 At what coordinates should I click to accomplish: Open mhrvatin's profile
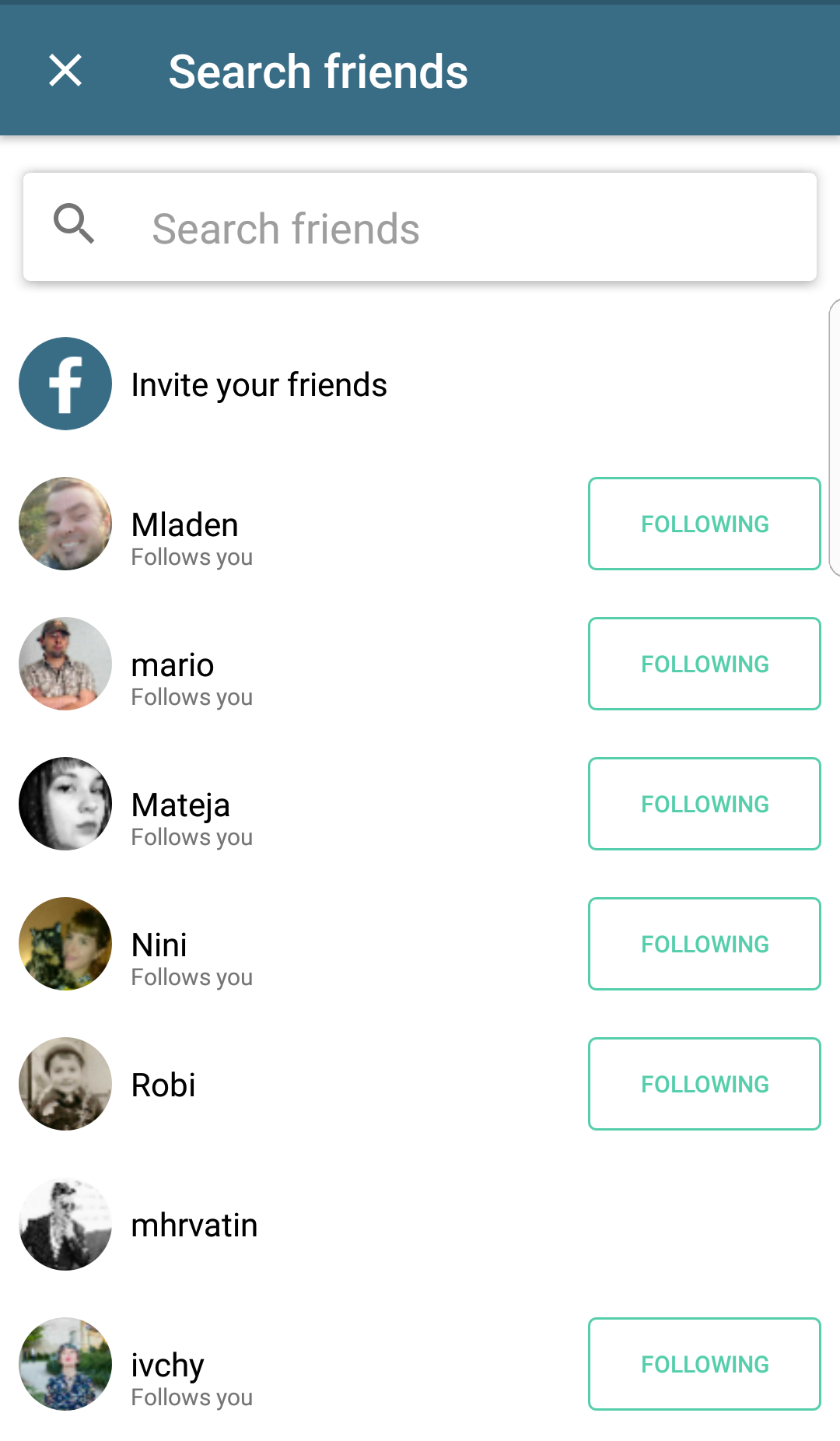pyautogui.click(x=194, y=1225)
